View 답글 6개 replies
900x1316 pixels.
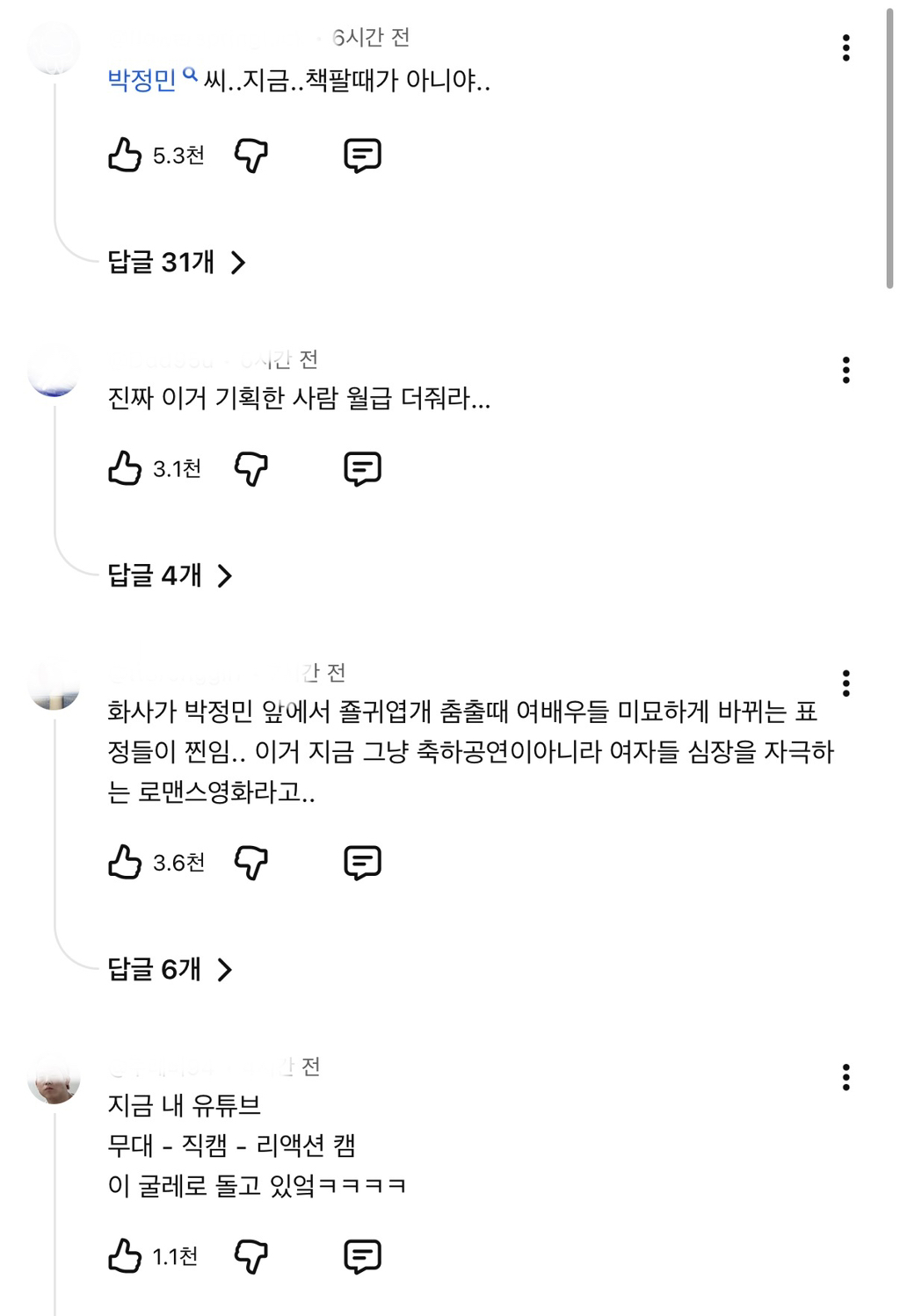tap(170, 969)
